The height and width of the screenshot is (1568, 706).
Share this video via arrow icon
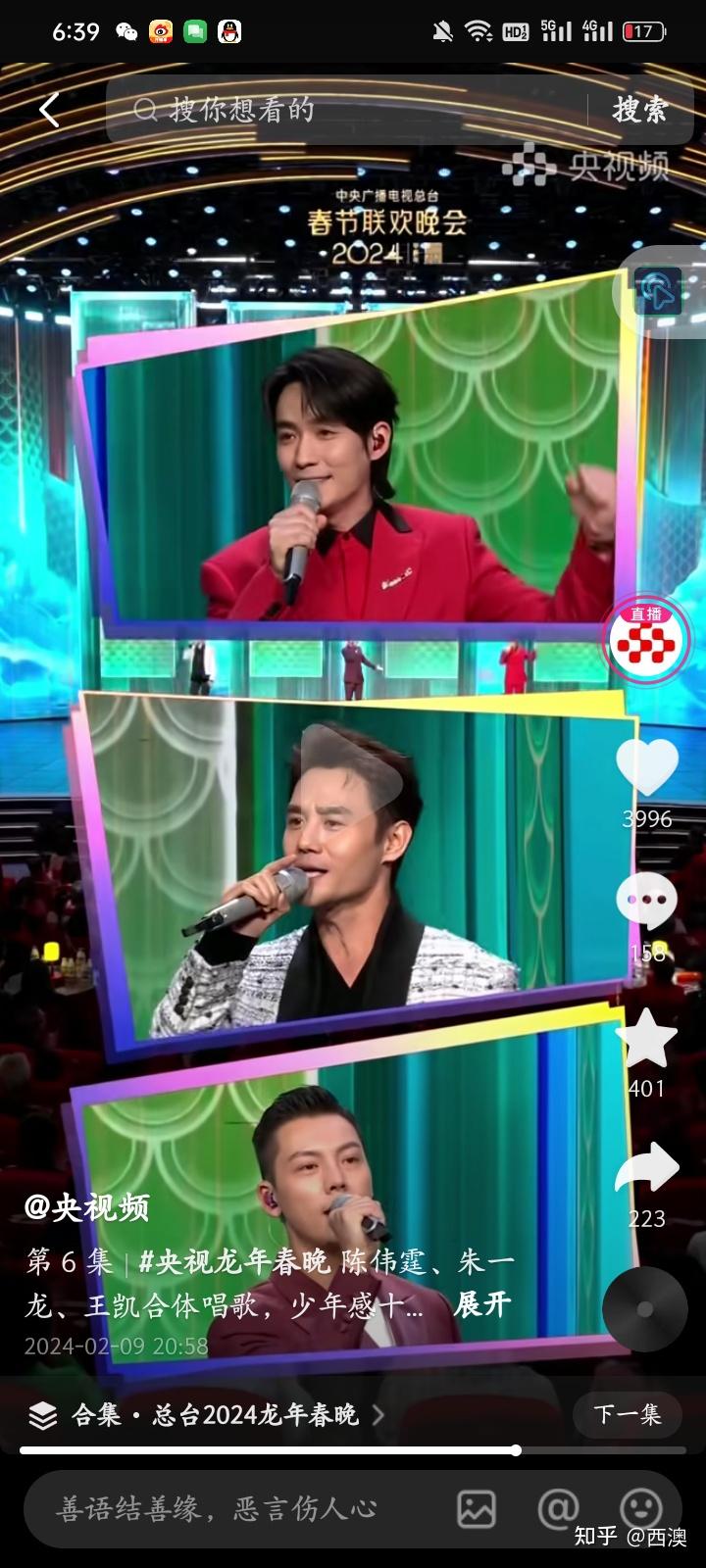click(x=647, y=1168)
